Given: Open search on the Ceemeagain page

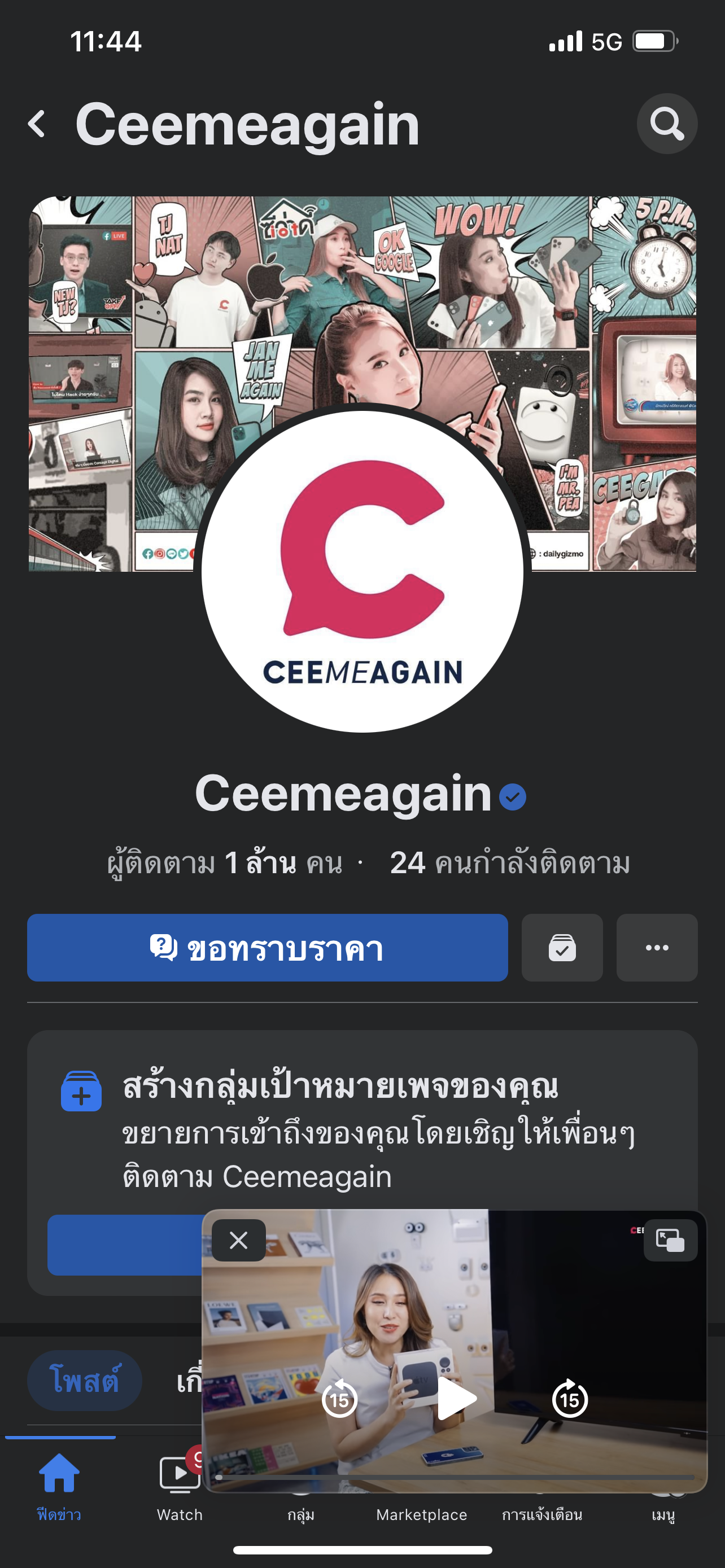Looking at the screenshot, I should point(667,124).
